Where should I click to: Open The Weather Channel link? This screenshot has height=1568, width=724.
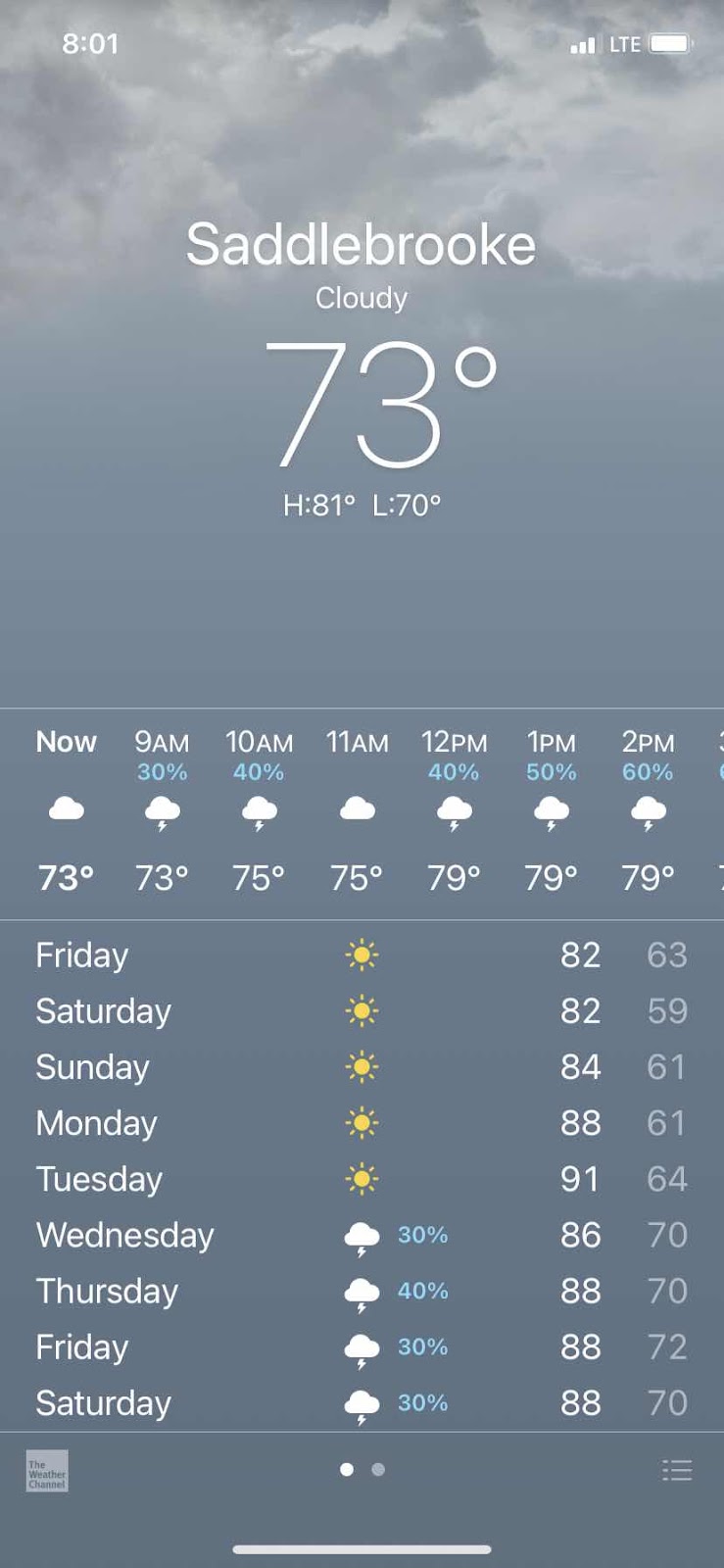coord(46,1471)
